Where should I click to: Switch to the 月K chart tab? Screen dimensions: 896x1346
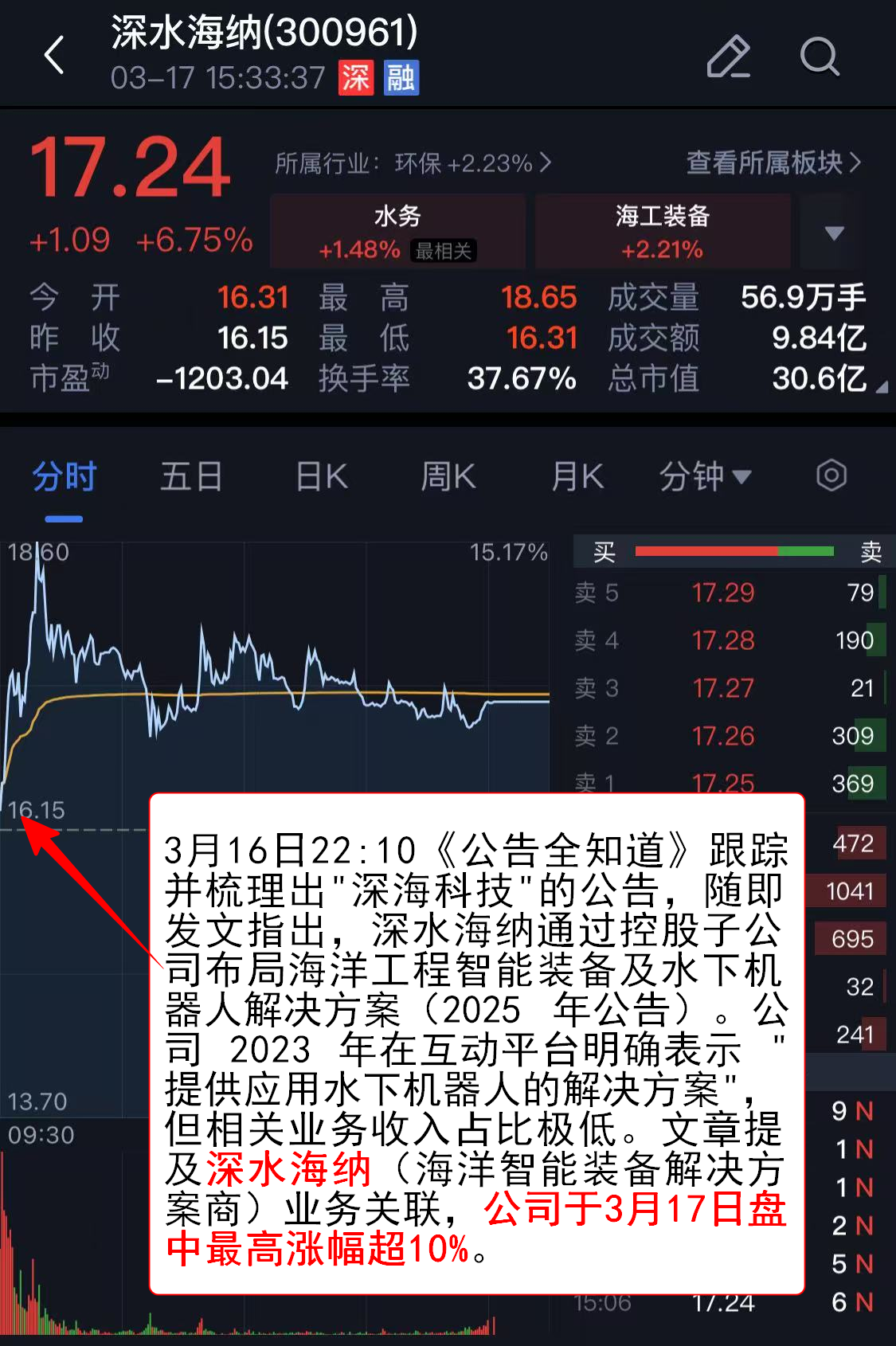click(x=577, y=478)
